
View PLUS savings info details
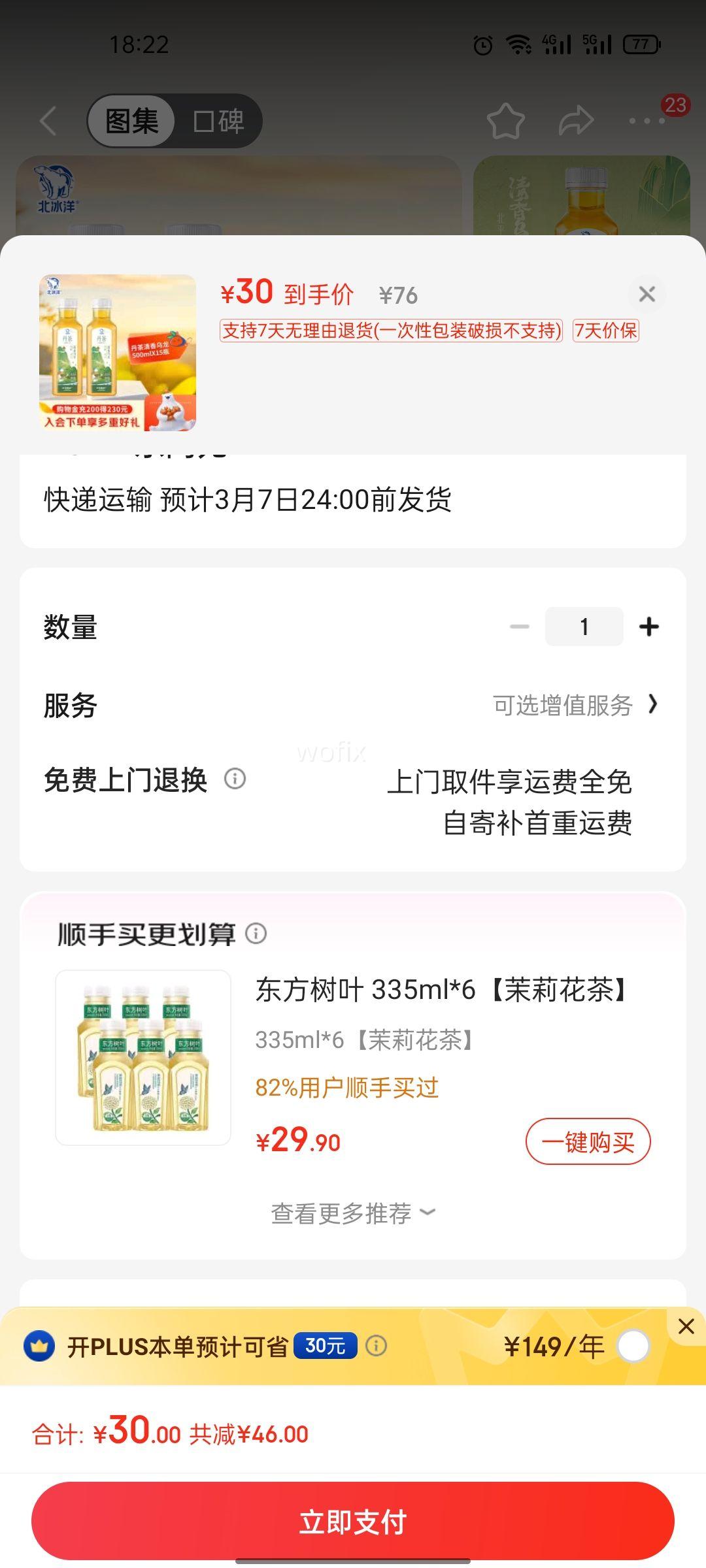(x=376, y=1346)
